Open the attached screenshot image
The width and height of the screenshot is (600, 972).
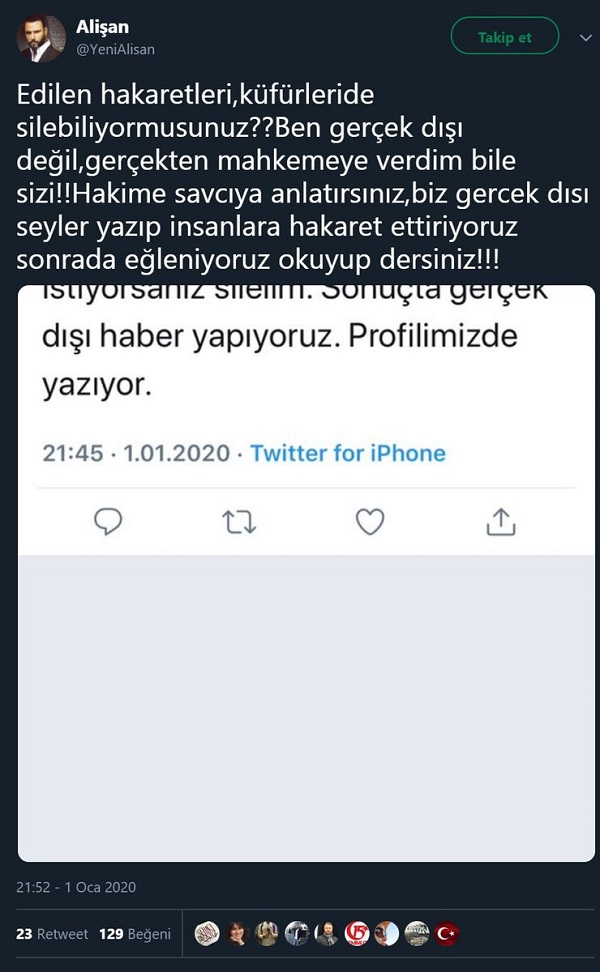300,572
